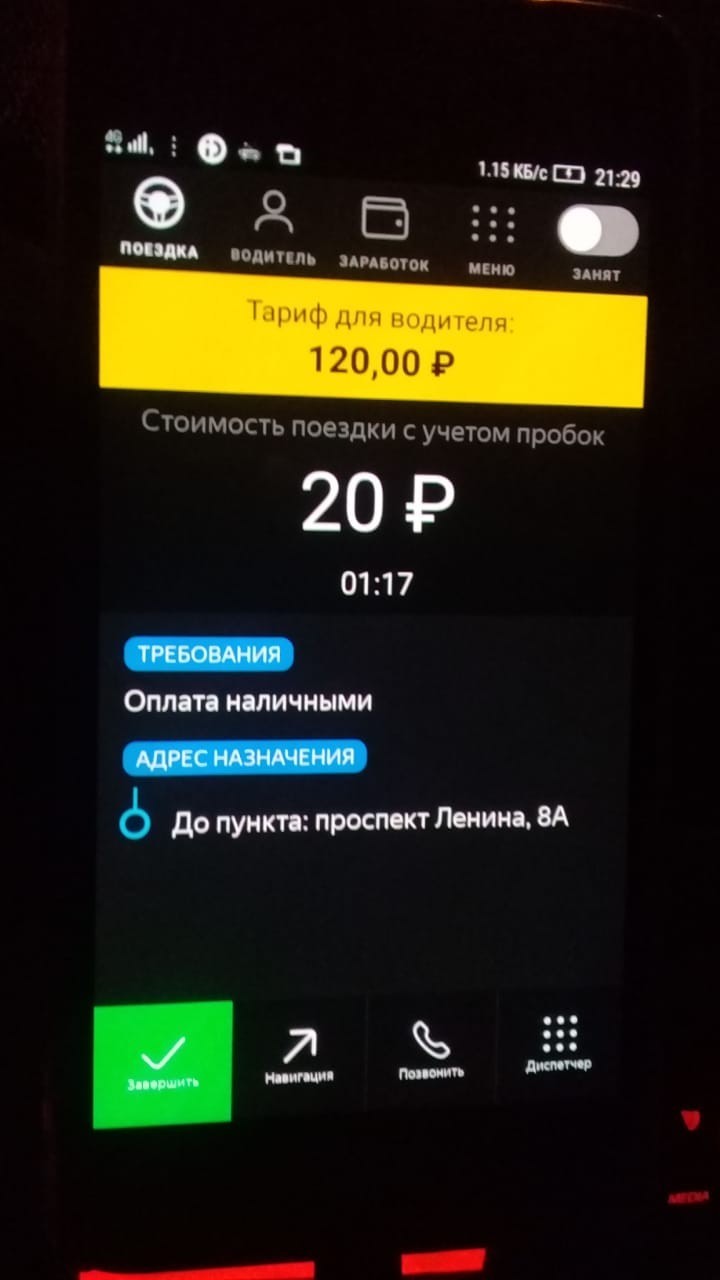Open the Водитель tab
This screenshot has height=1280, width=720.
273,226
